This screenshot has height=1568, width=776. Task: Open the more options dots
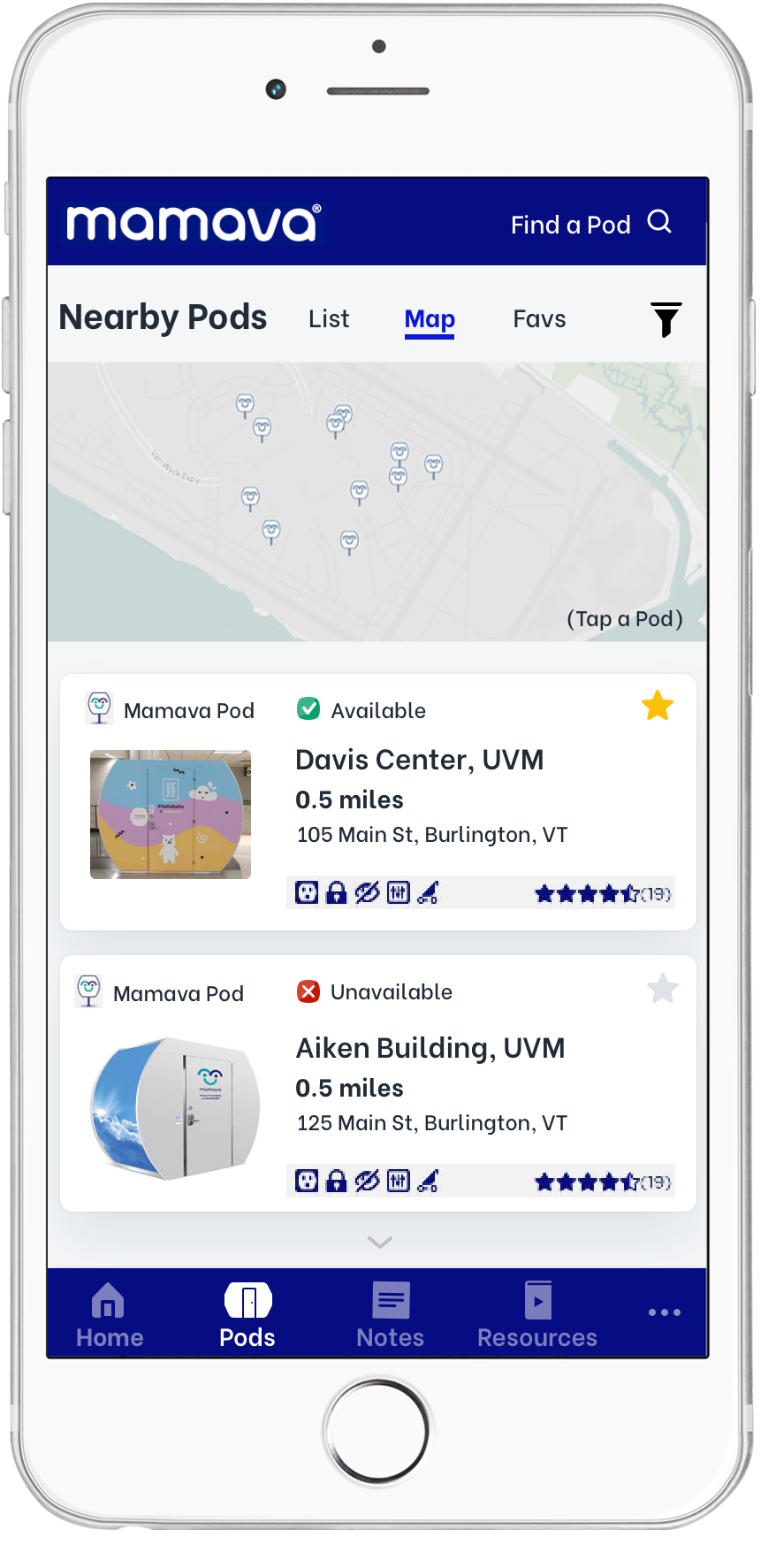click(664, 1312)
